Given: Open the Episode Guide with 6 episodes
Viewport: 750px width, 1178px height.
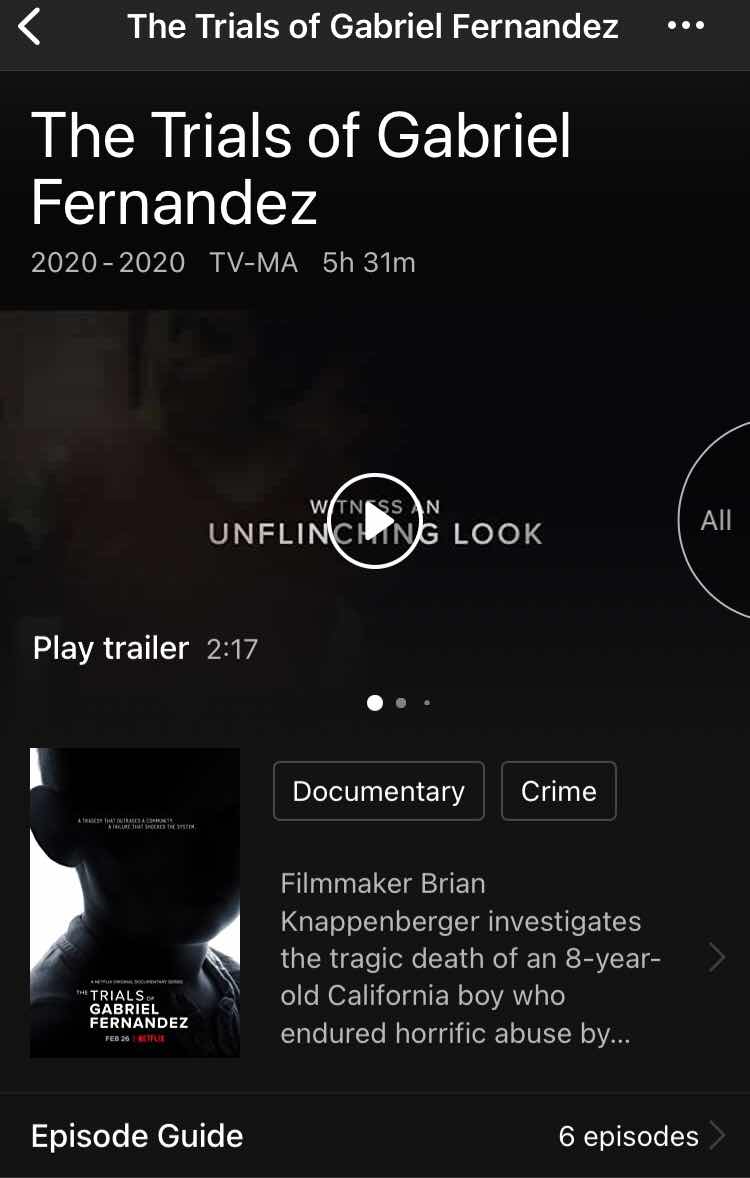Looking at the screenshot, I should 375,1136.
